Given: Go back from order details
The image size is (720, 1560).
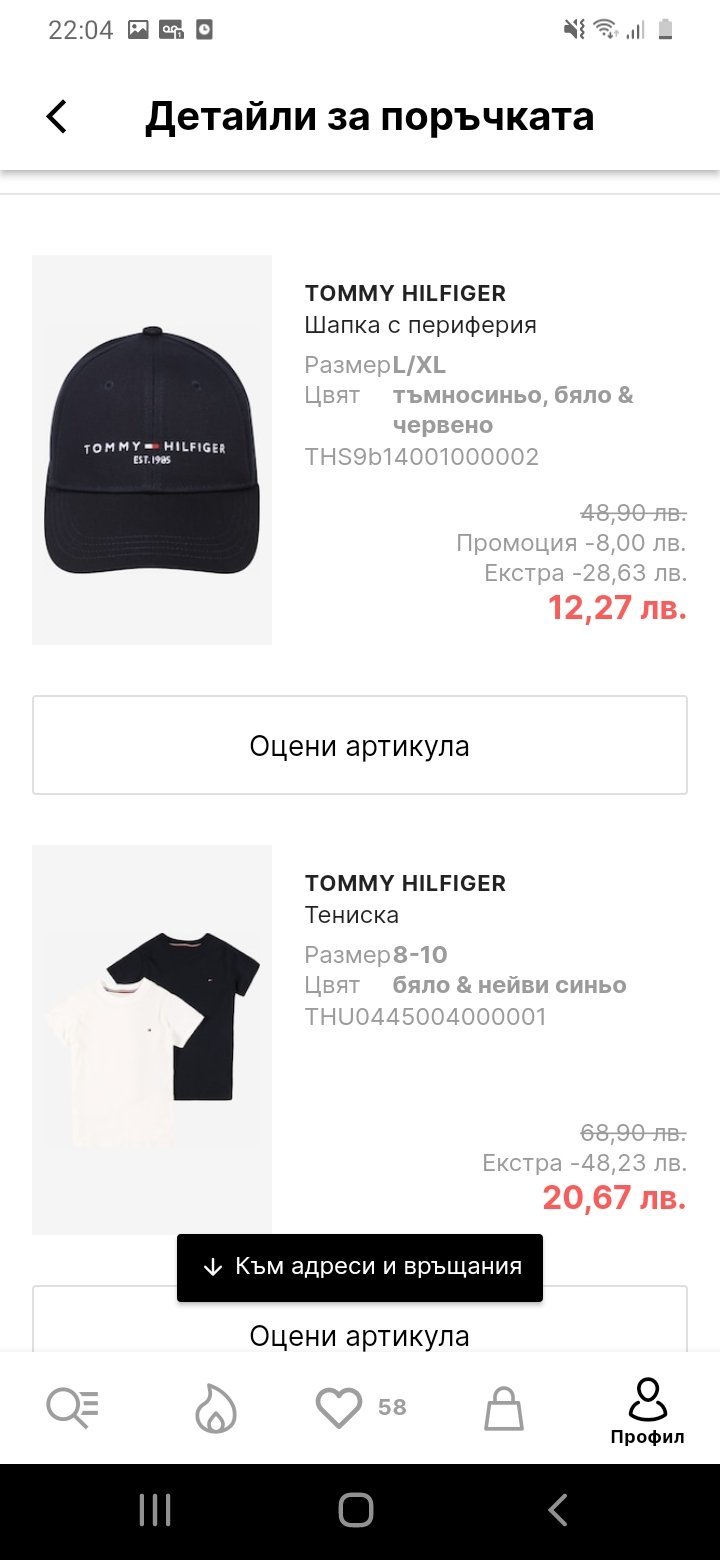Looking at the screenshot, I should pos(57,117).
